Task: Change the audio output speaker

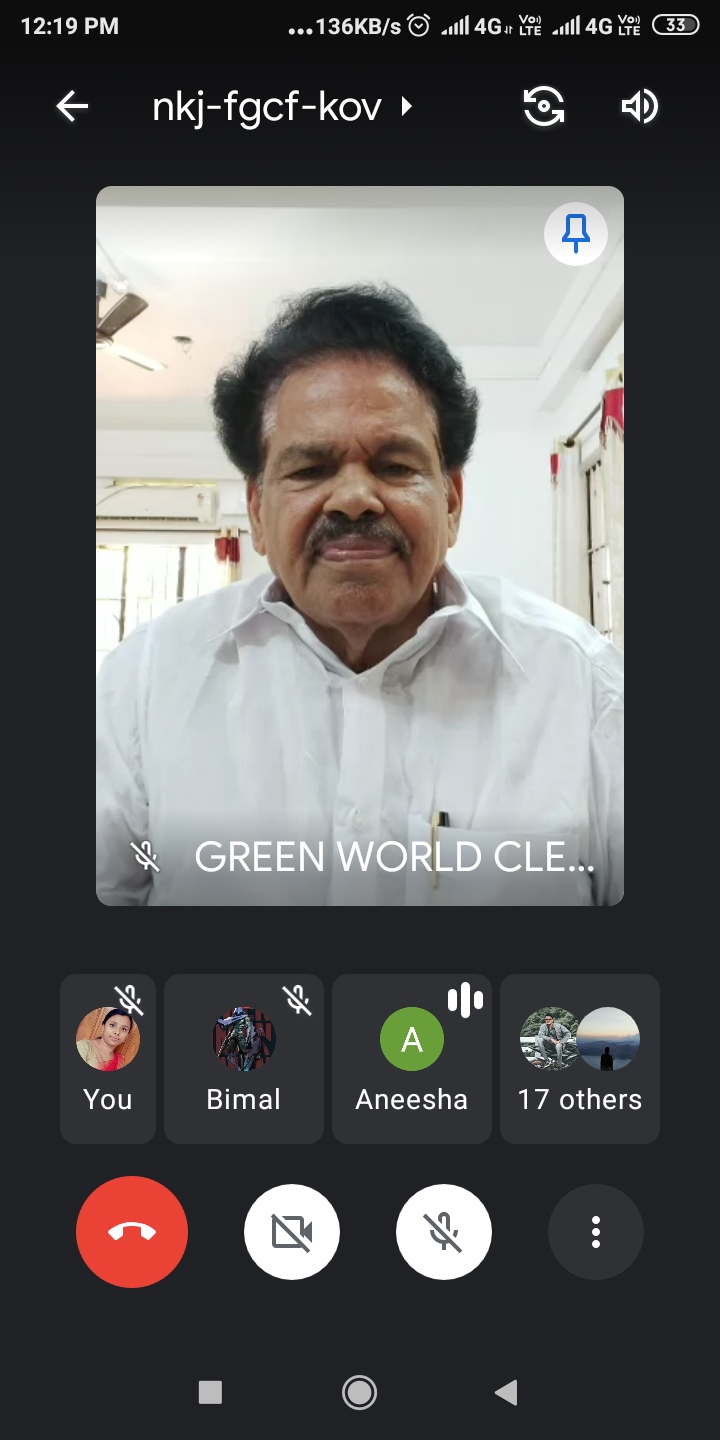Action: (x=640, y=106)
